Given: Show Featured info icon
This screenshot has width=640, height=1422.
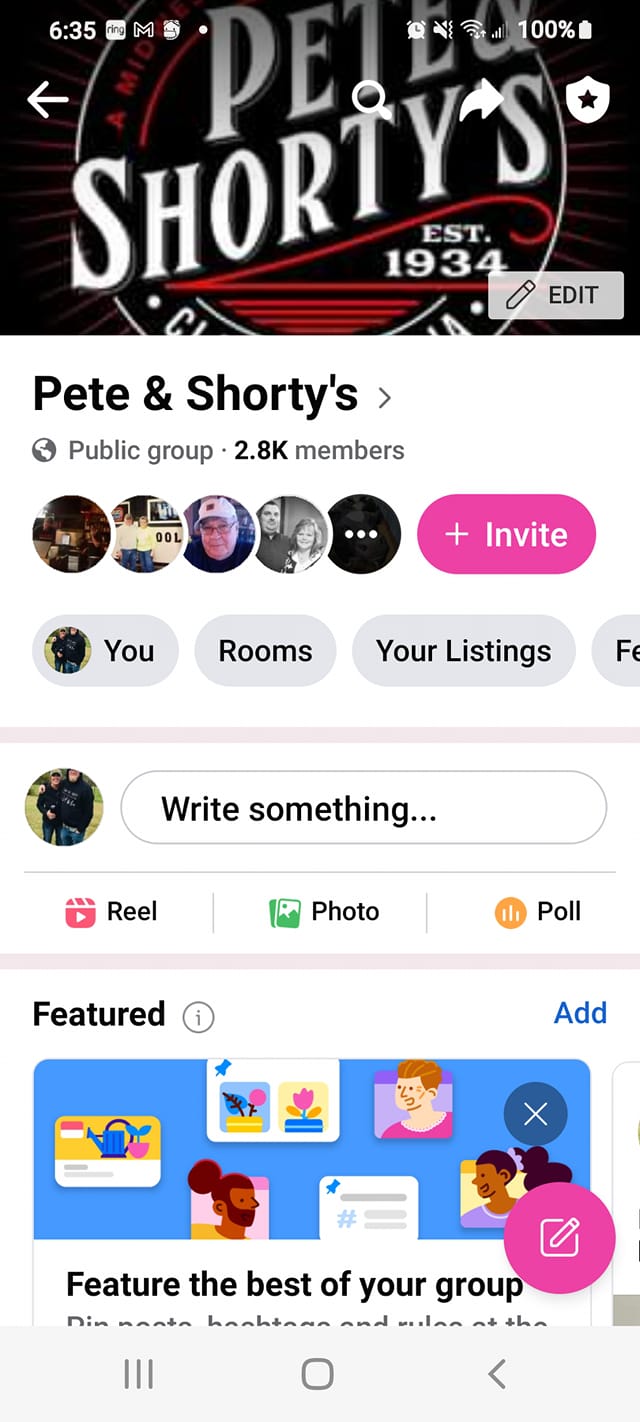Looking at the screenshot, I should point(198,1017).
